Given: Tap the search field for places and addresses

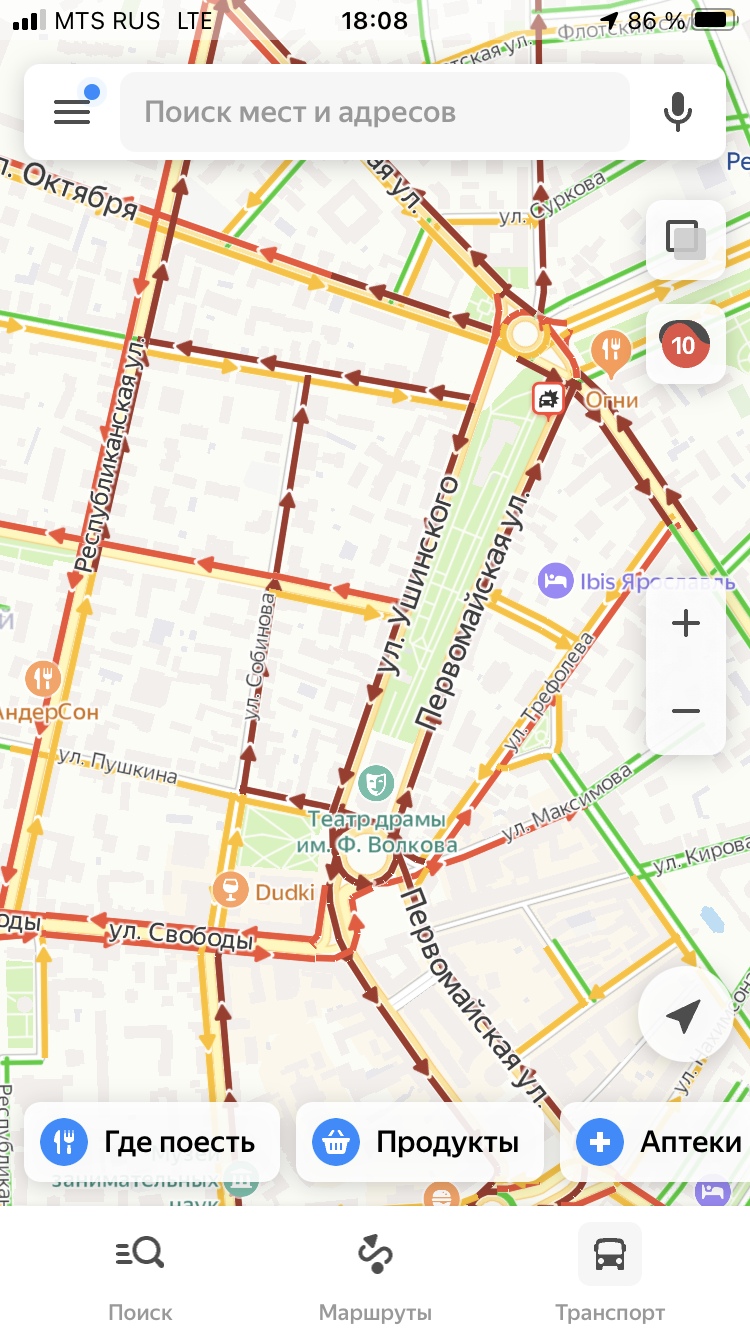Looking at the screenshot, I should (375, 111).
